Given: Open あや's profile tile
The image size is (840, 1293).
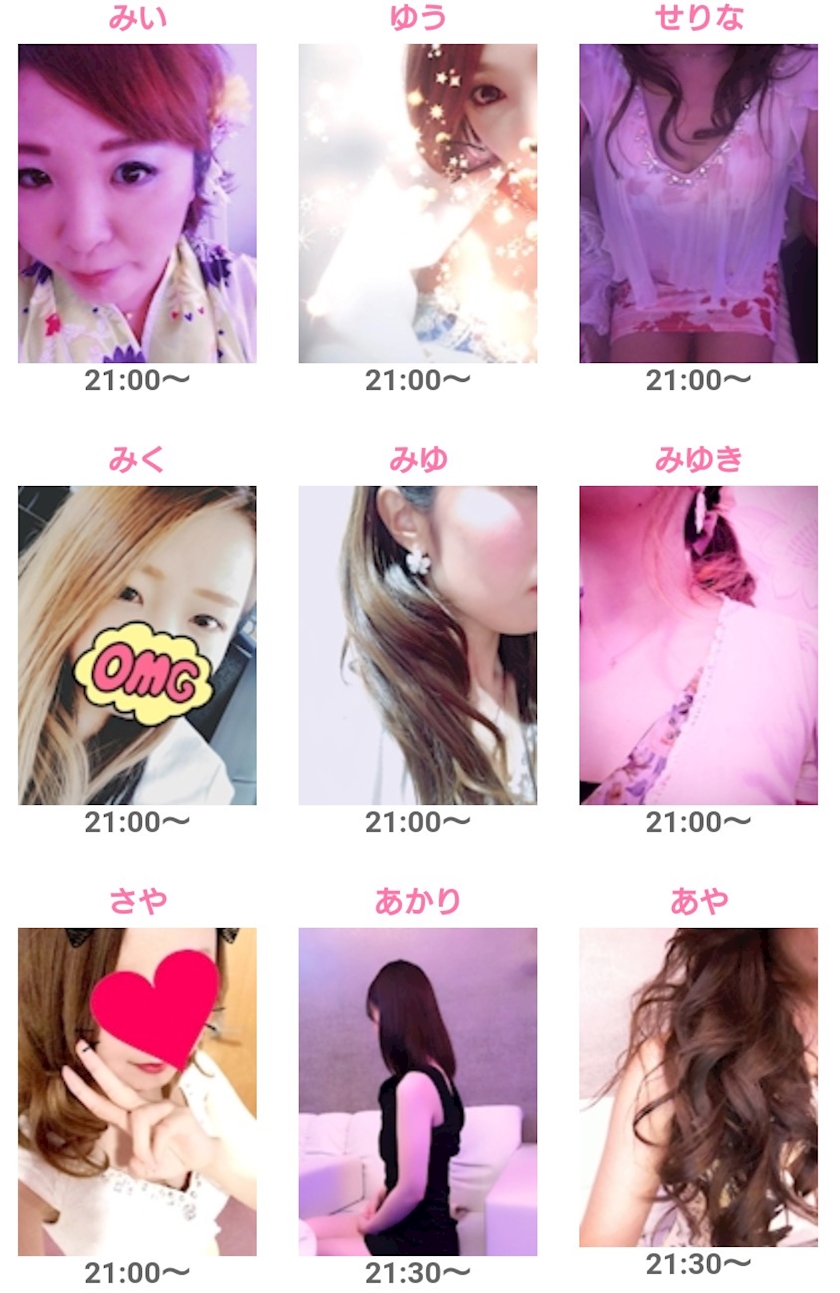Looking at the screenshot, I should tap(699, 1087).
